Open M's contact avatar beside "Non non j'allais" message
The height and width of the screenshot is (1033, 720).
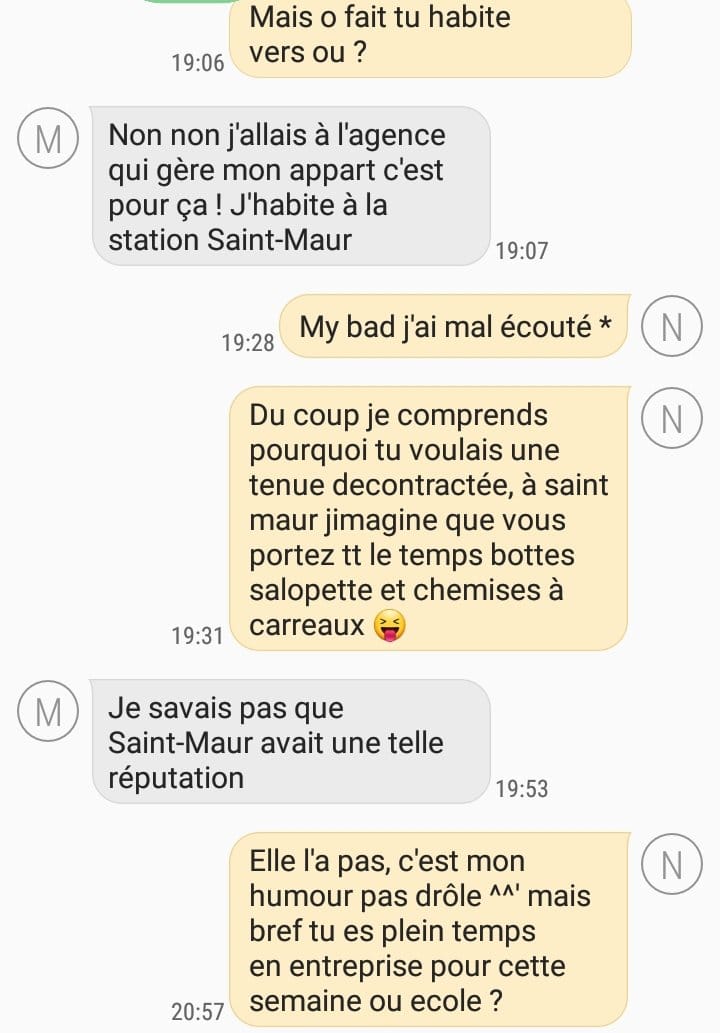pos(47,138)
